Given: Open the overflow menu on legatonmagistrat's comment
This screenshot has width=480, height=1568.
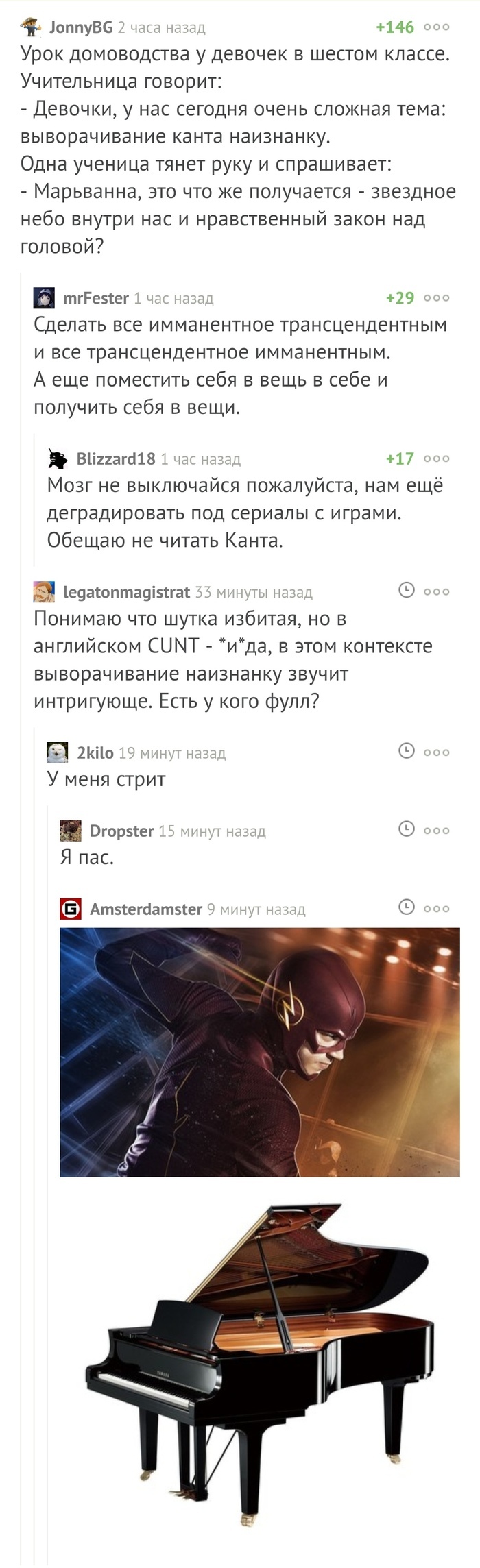Looking at the screenshot, I should pos(437,591).
